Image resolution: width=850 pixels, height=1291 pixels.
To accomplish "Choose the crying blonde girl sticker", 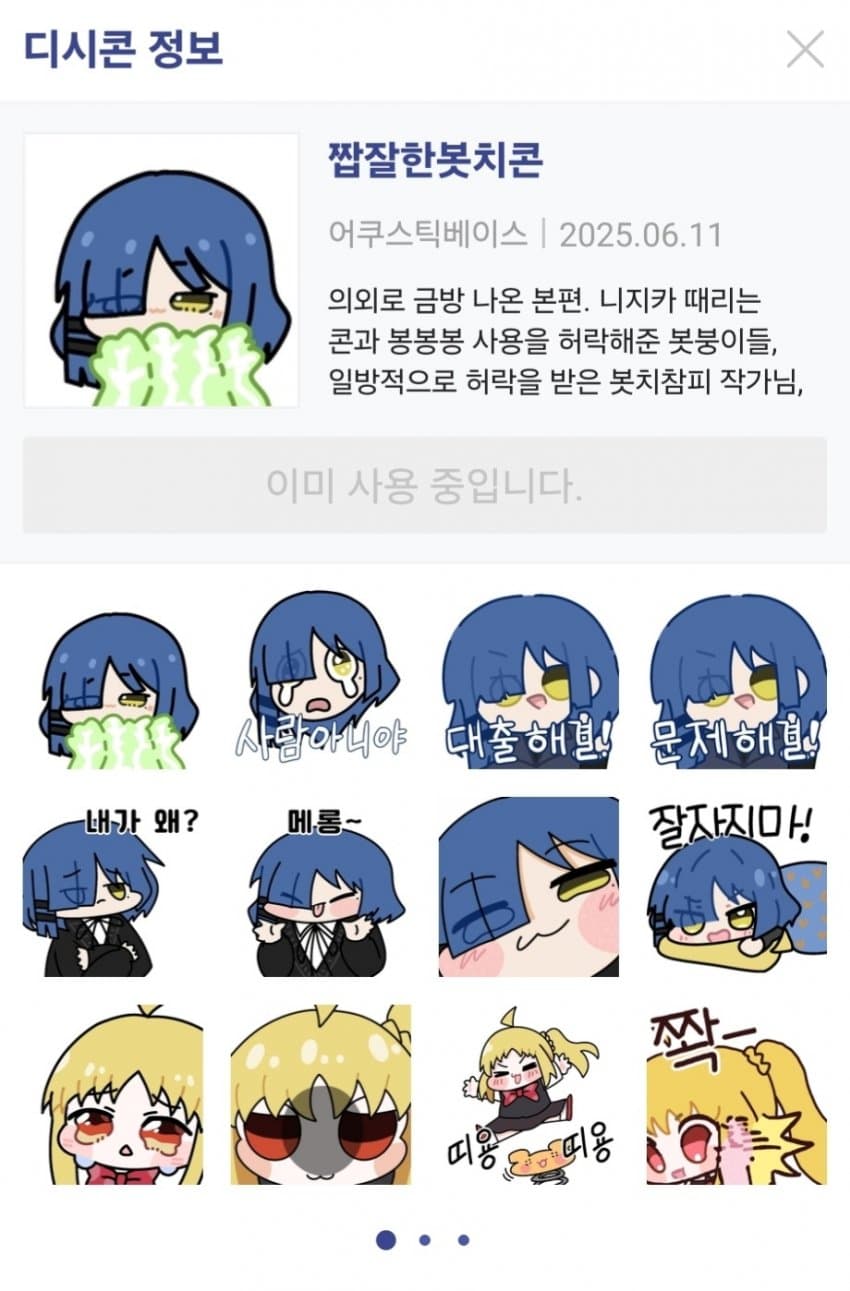I will (x=112, y=1095).
